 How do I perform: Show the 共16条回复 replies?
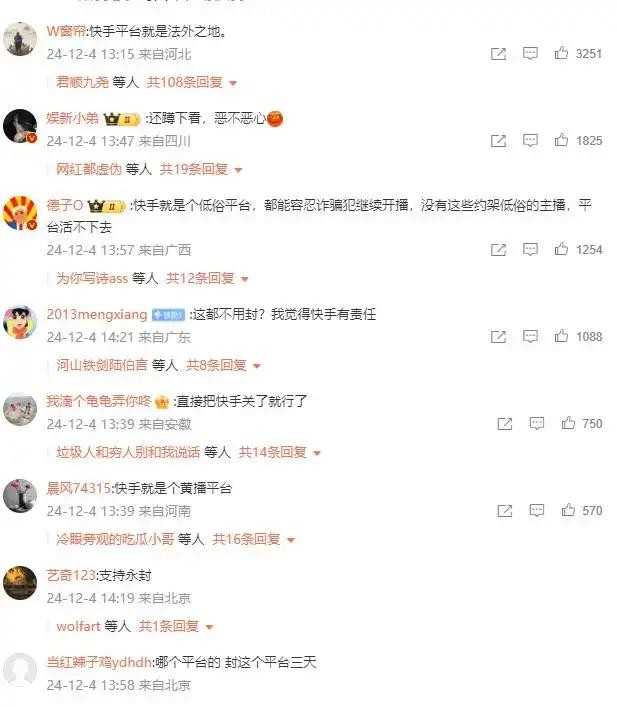[x=254, y=539]
